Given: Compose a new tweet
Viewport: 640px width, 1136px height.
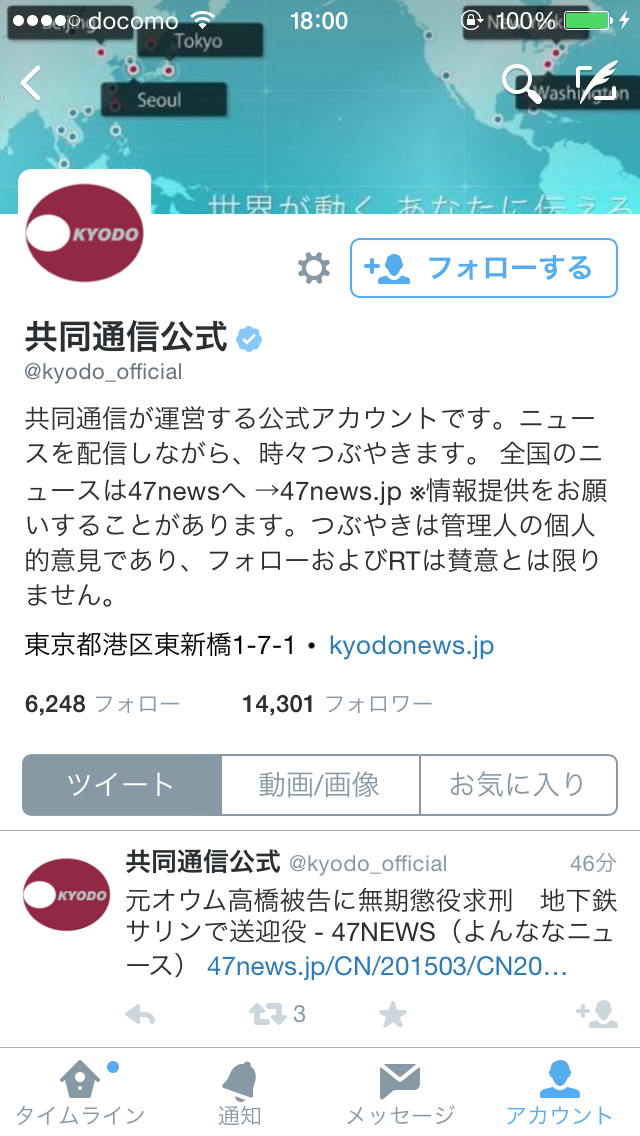Looking at the screenshot, I should [595, 84].
